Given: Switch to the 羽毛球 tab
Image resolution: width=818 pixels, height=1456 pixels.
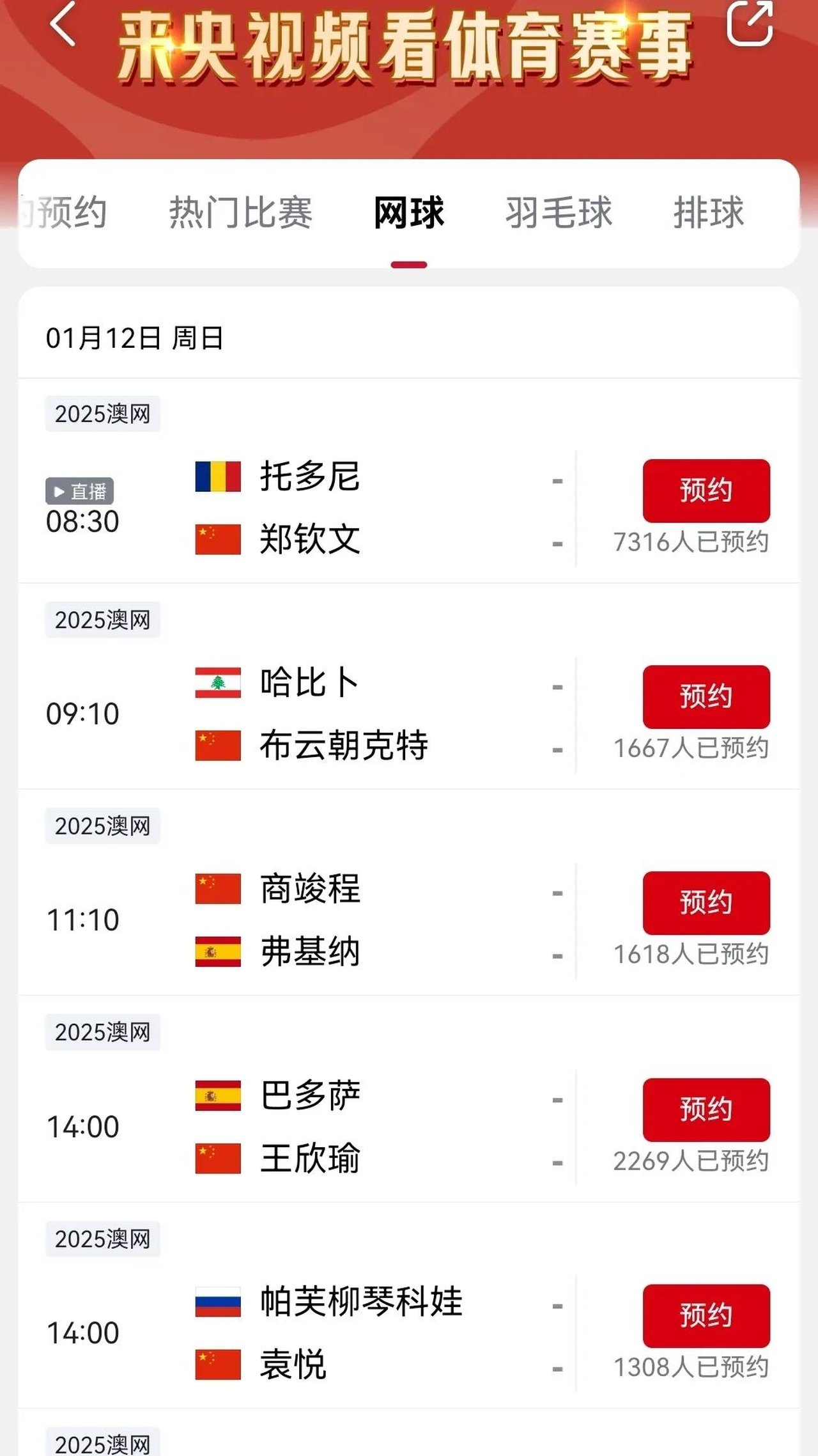Looking at the screenshot, I should click(558, 214).
